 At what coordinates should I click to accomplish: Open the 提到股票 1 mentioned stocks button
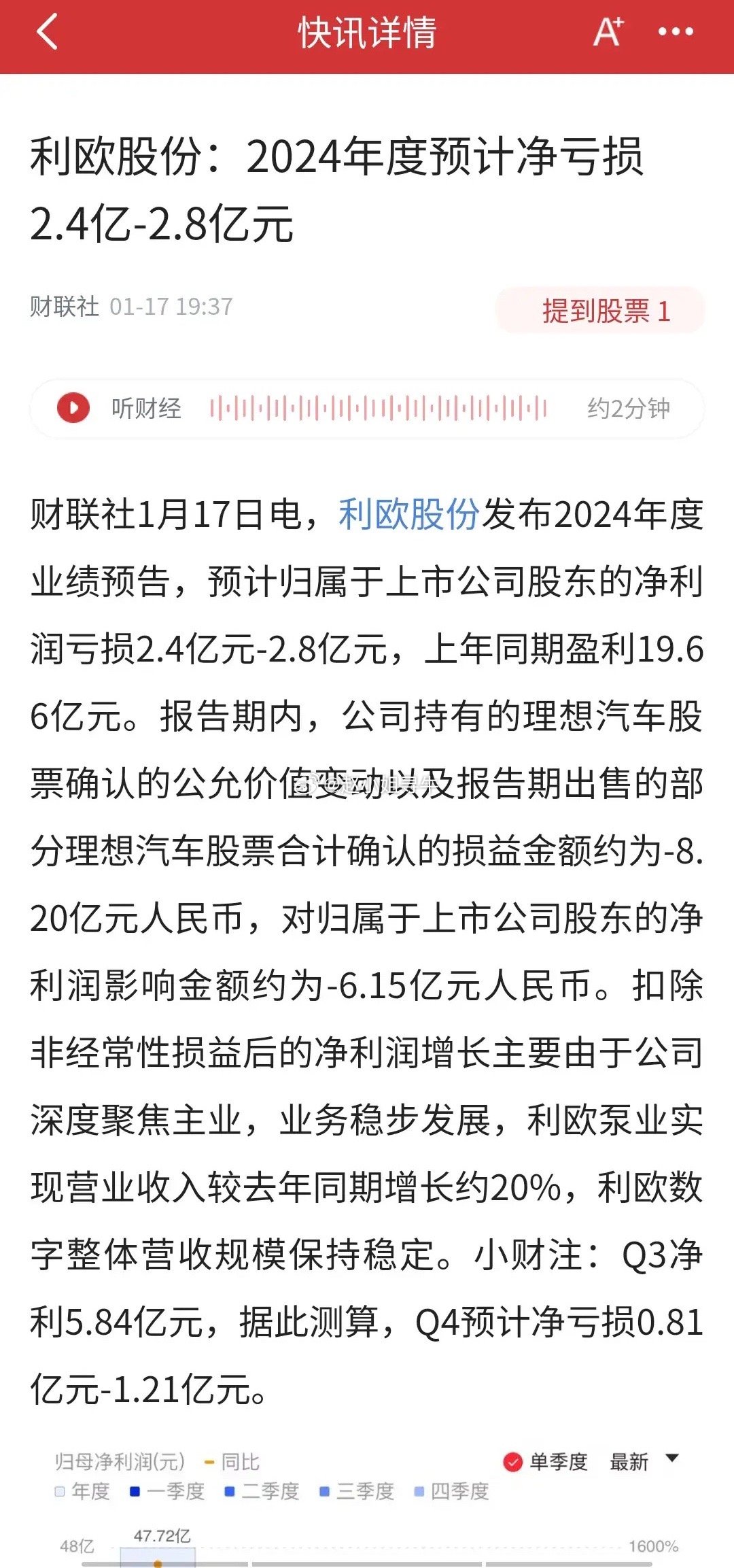tap(601, 311)
